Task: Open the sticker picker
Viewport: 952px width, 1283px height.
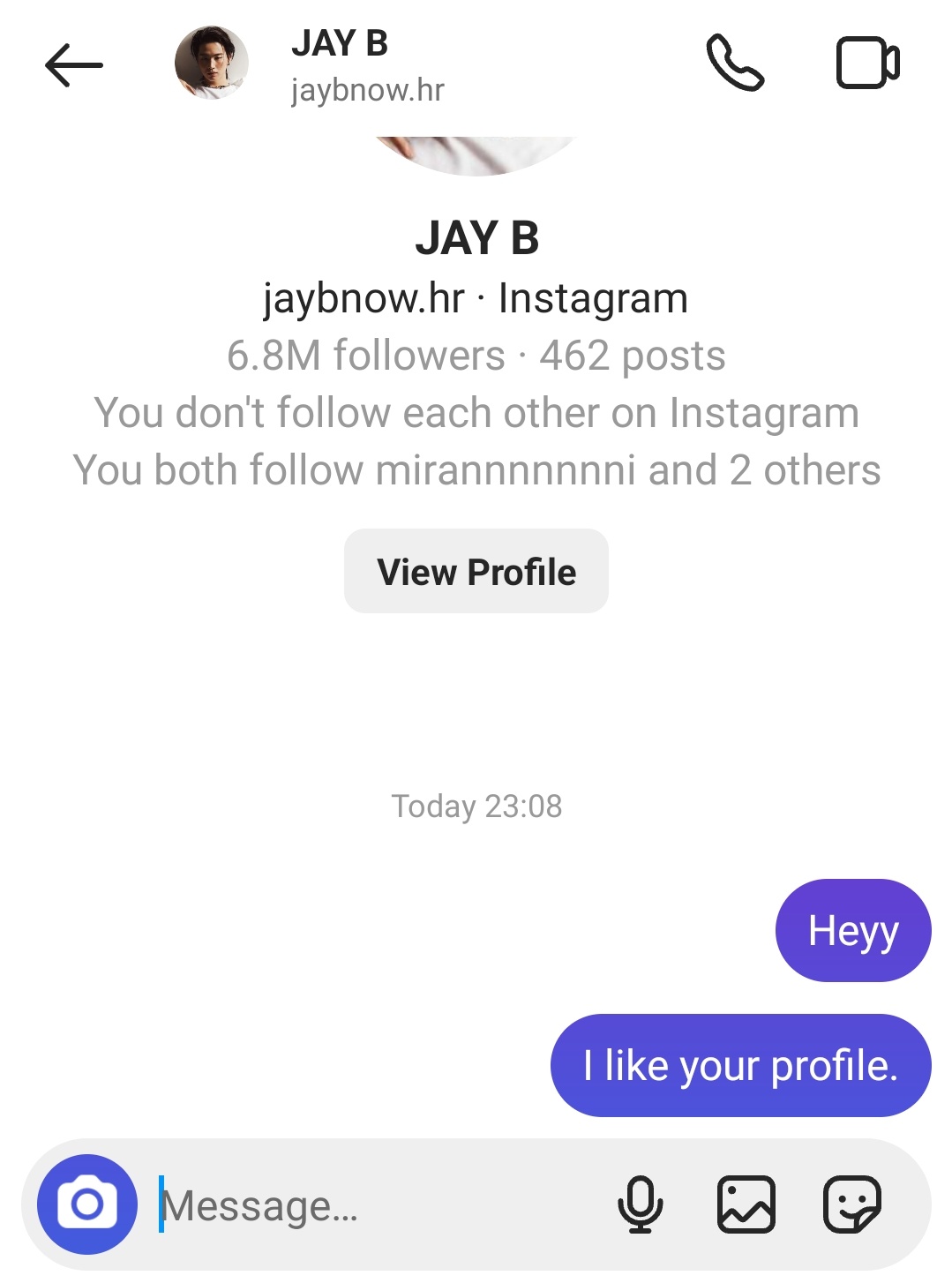Action: [x=851, y=1204]
